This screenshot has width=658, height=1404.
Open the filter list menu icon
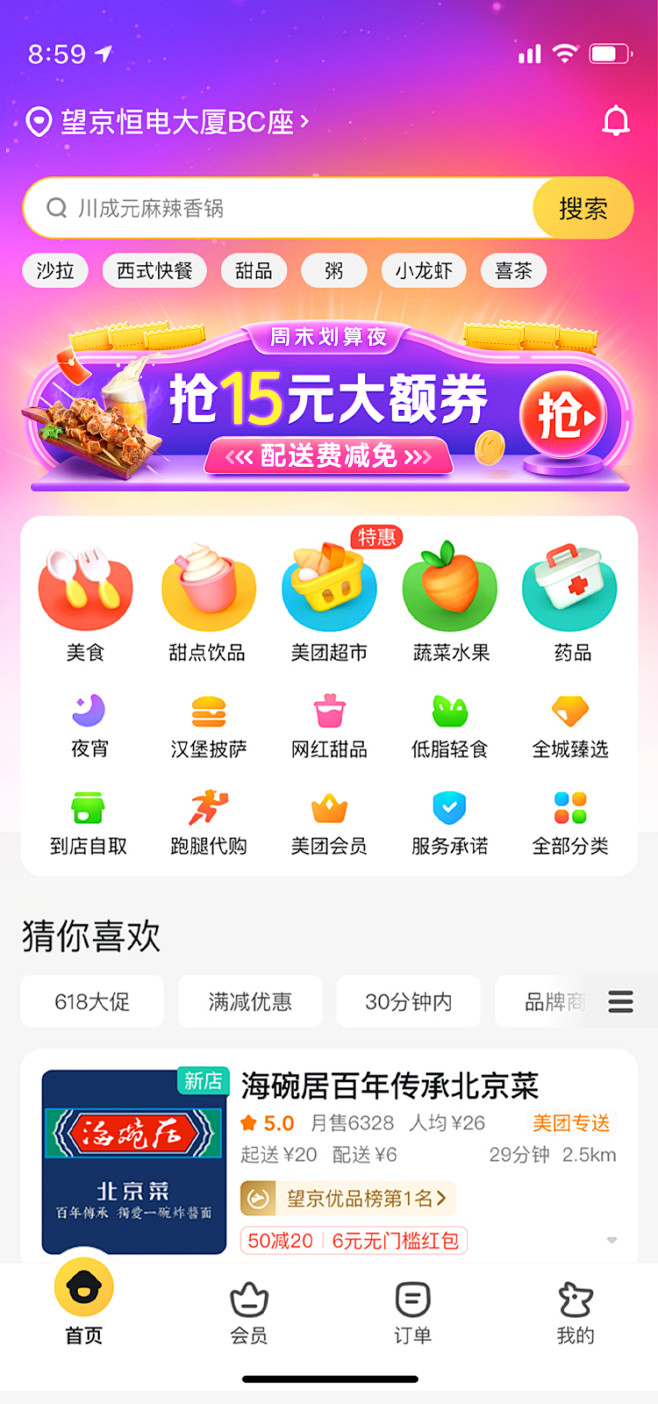point(621,1002)
